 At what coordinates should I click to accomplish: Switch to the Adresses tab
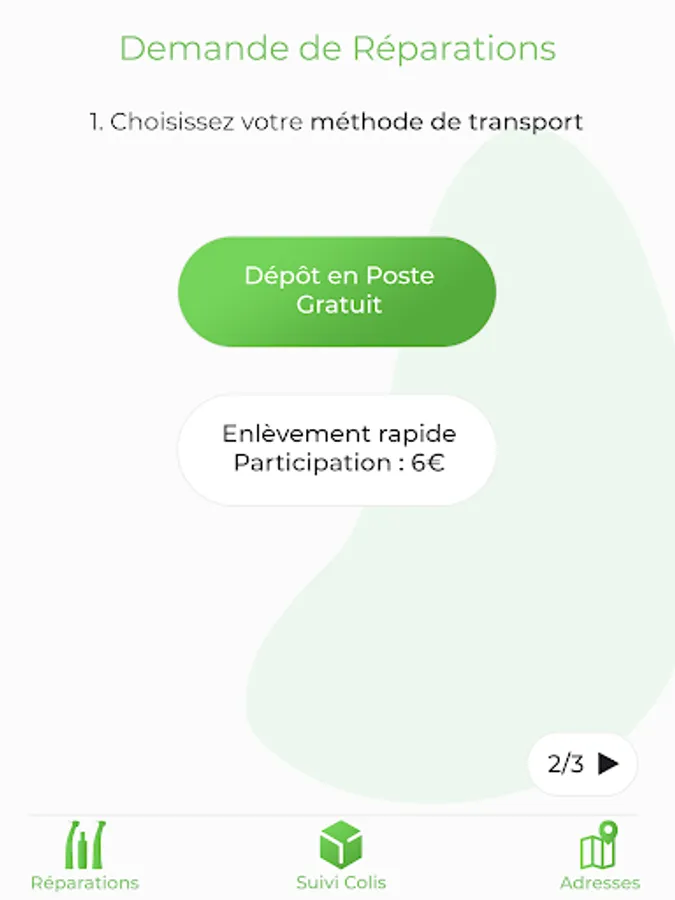point(599,856)
